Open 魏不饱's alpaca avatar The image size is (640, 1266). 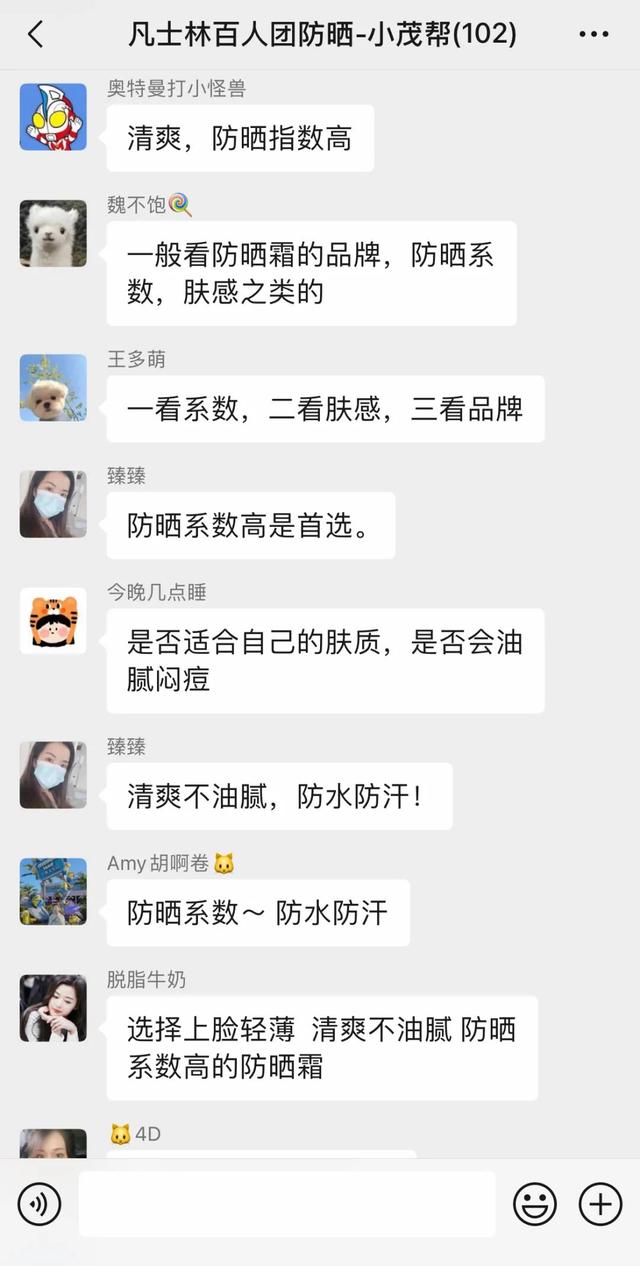point(53,233)
